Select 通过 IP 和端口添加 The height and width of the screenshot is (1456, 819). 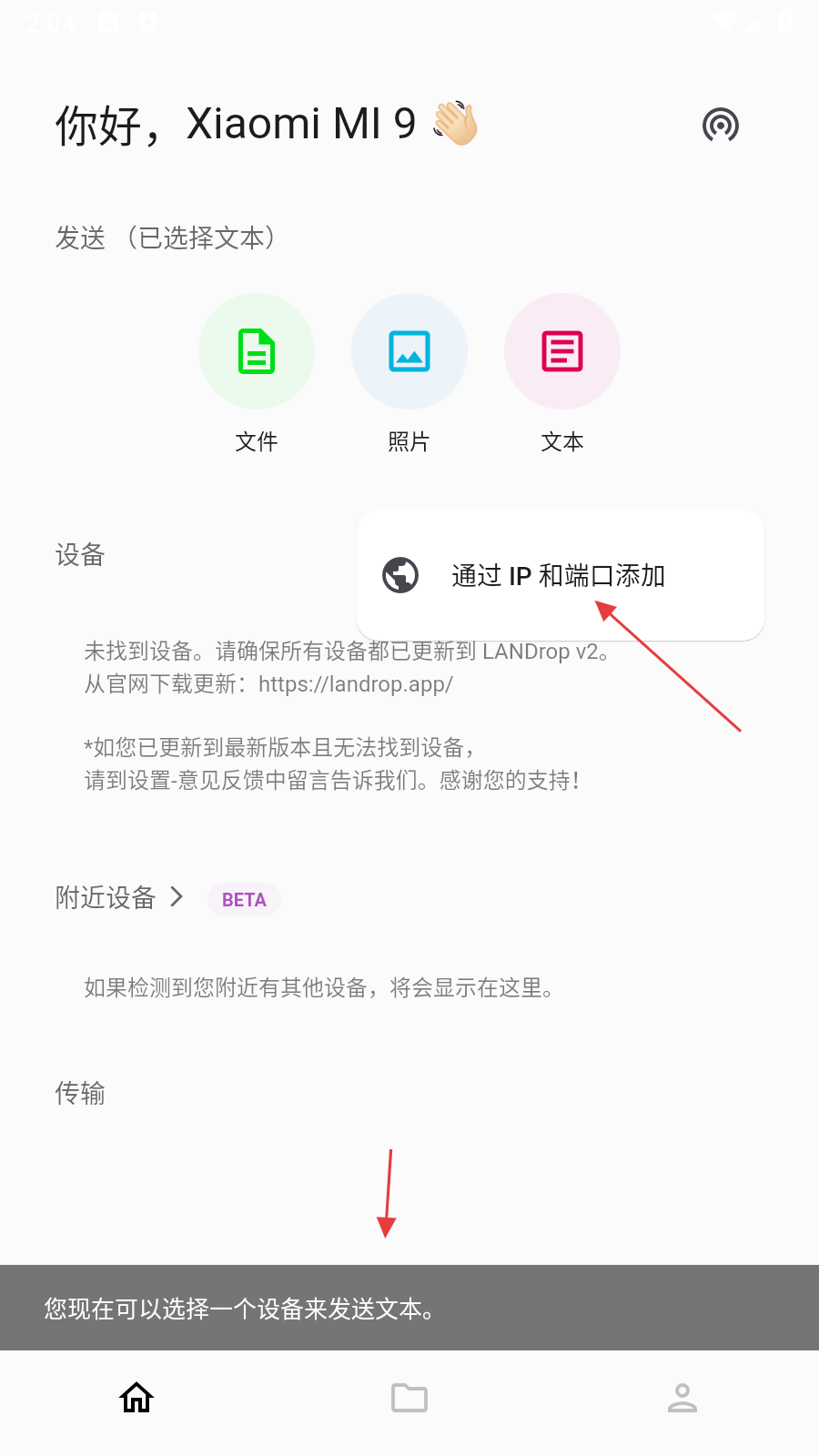click(x=559, y=575)
